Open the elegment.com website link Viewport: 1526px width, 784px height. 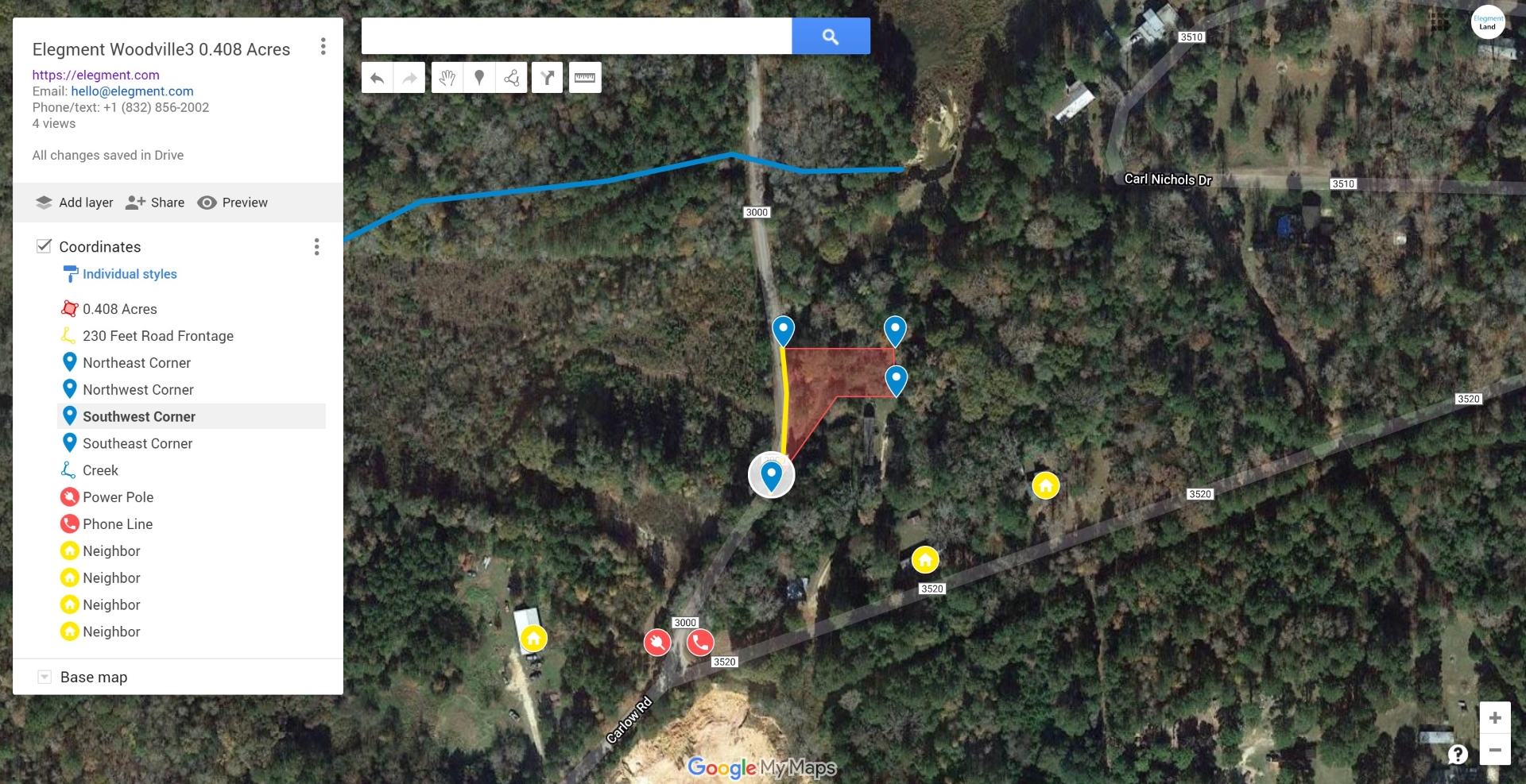[95, 75]
